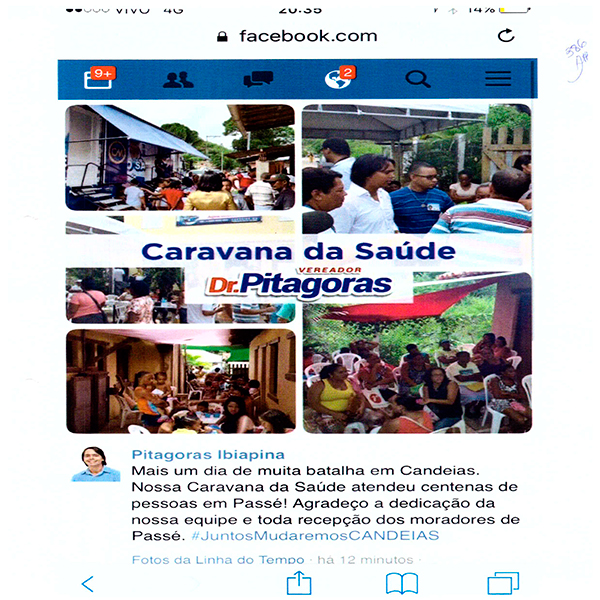Open the #JuntosMudaremosCANDEIAS hashtag
This screenshot has width=600, height=600.
[x=357, y=536]
